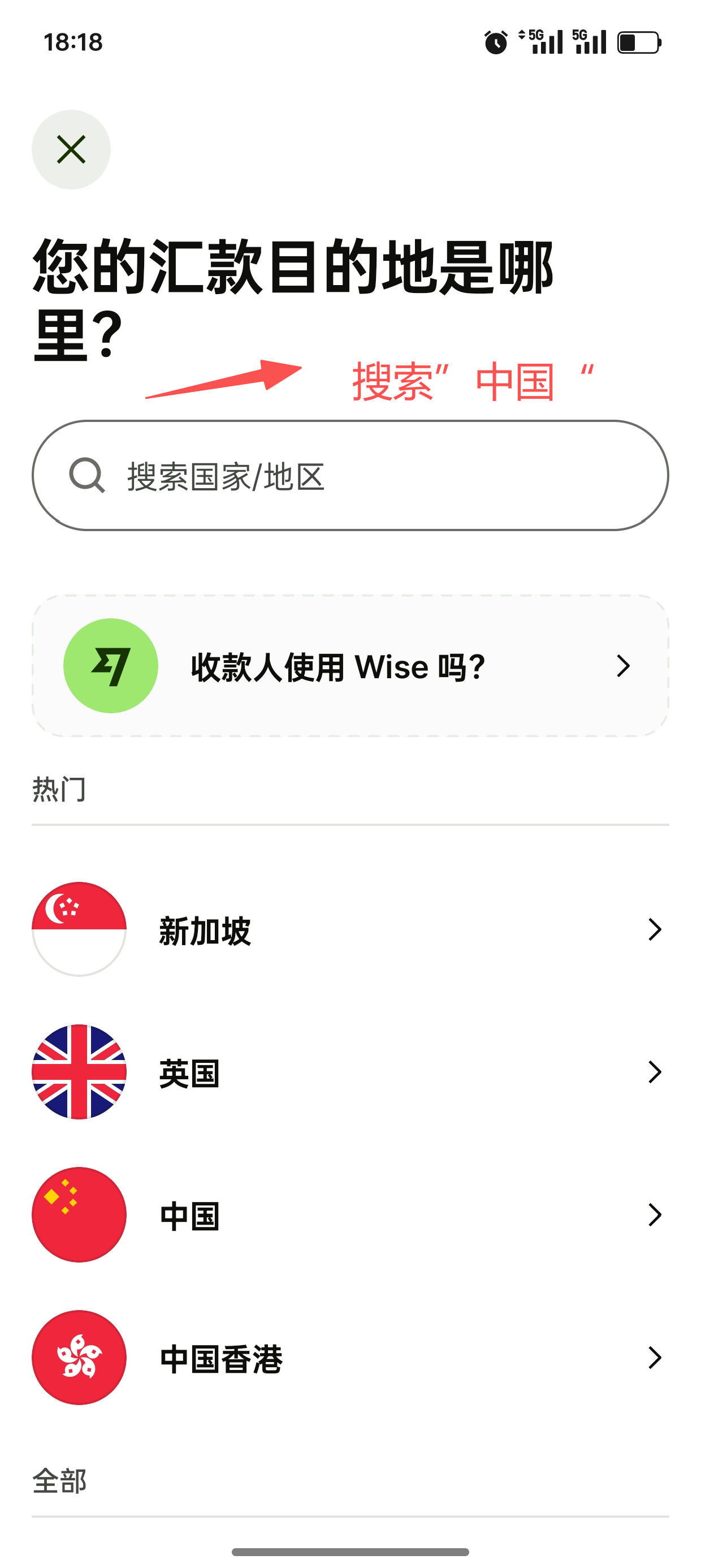Open the 英国 destination chevron
This screenshot has height=1568, width=701.
tap(654, 1072)
